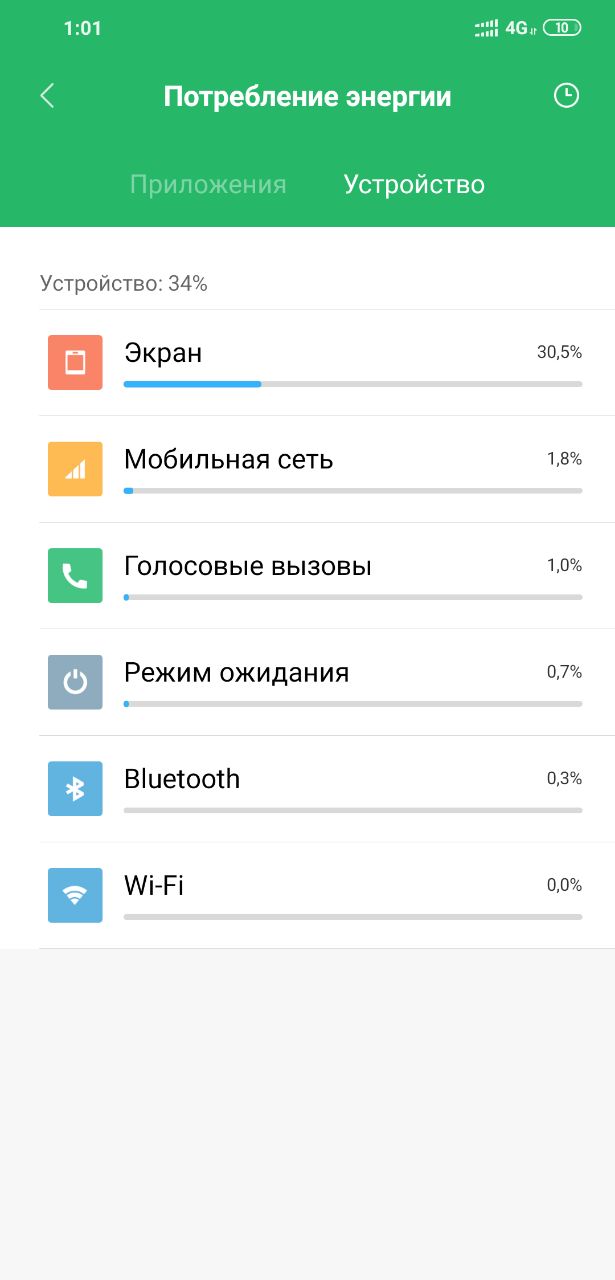Open the Wi-Fi consumption row
The image size is (615, 1280).
[x=310, y=895]
